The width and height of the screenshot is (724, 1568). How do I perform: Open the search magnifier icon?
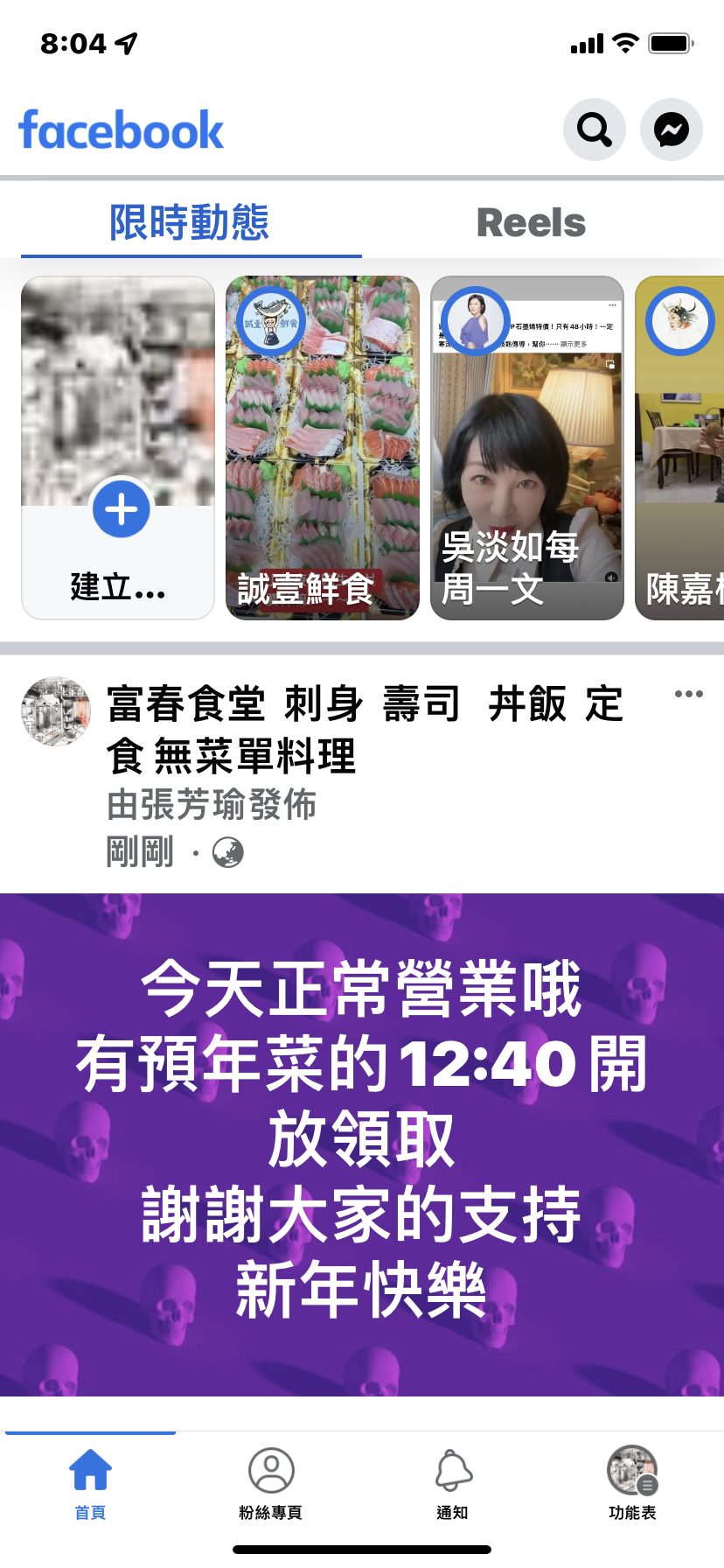click(x=595, y=130)
